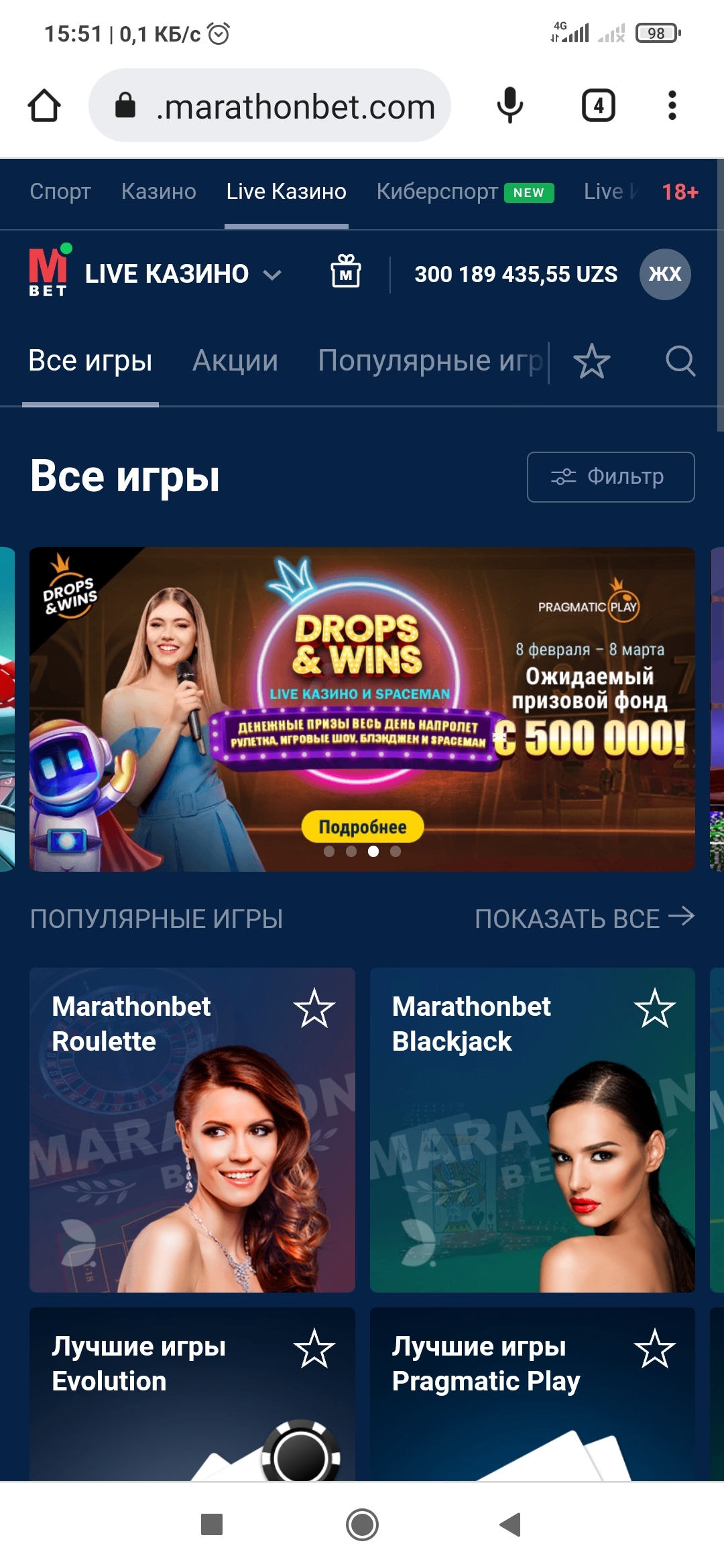
Task: Open the Фильтр button
Action: click(611, 476)
